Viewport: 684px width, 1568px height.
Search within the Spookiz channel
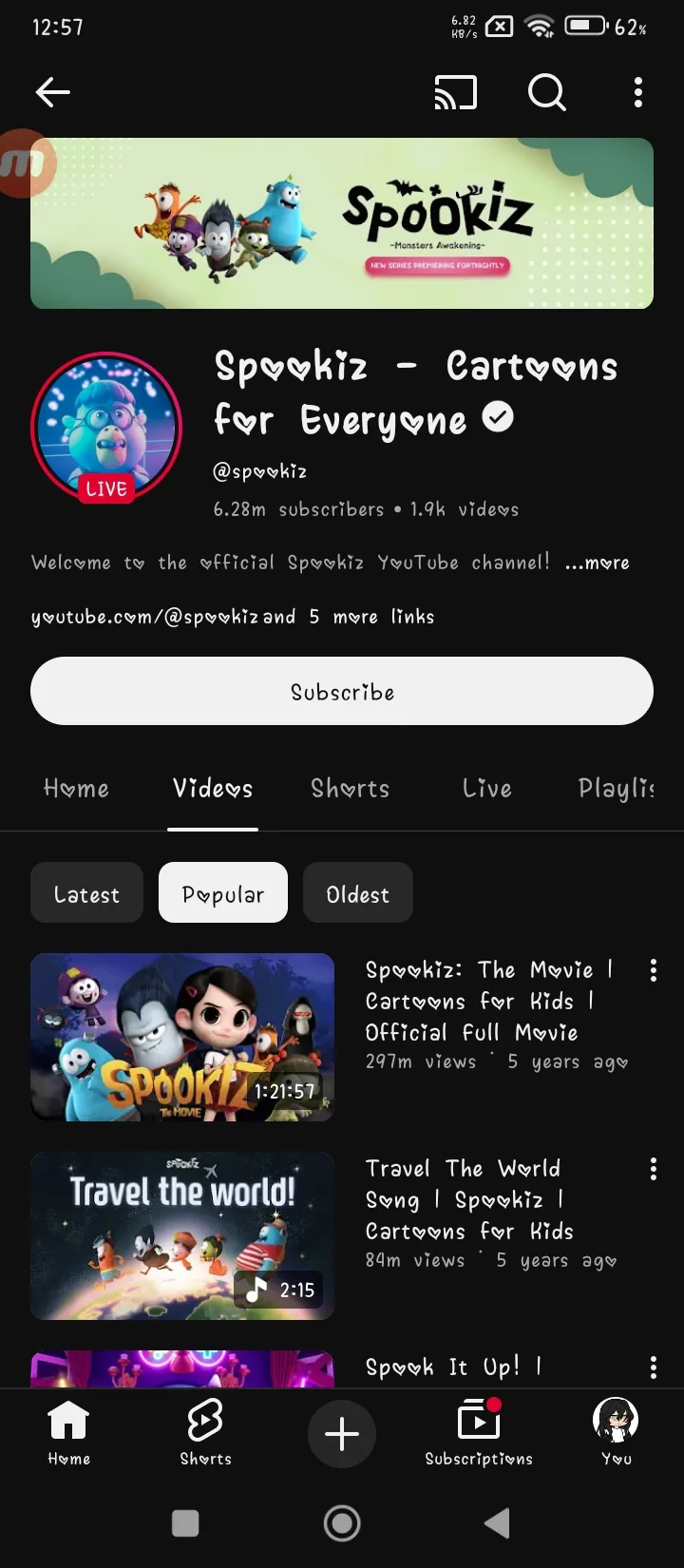[x=546, y=92]
